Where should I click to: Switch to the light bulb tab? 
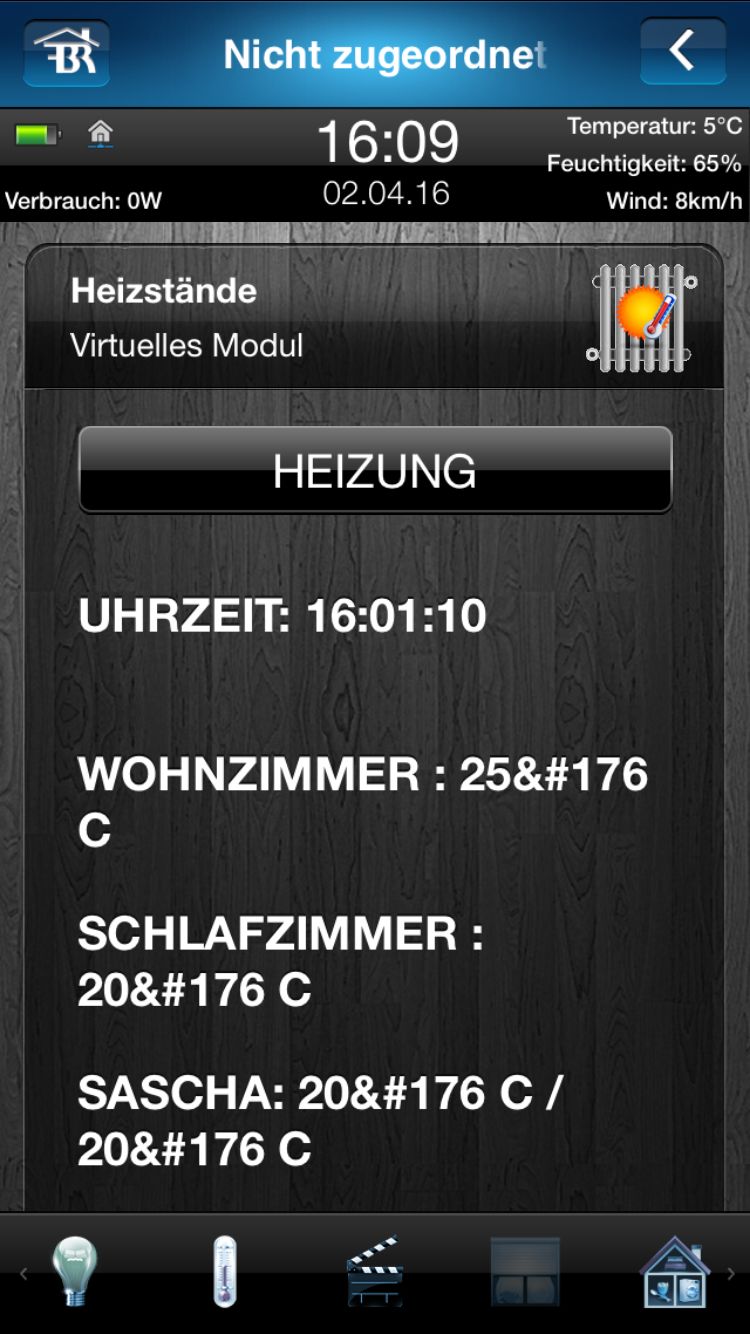(x=75, y=1271)
